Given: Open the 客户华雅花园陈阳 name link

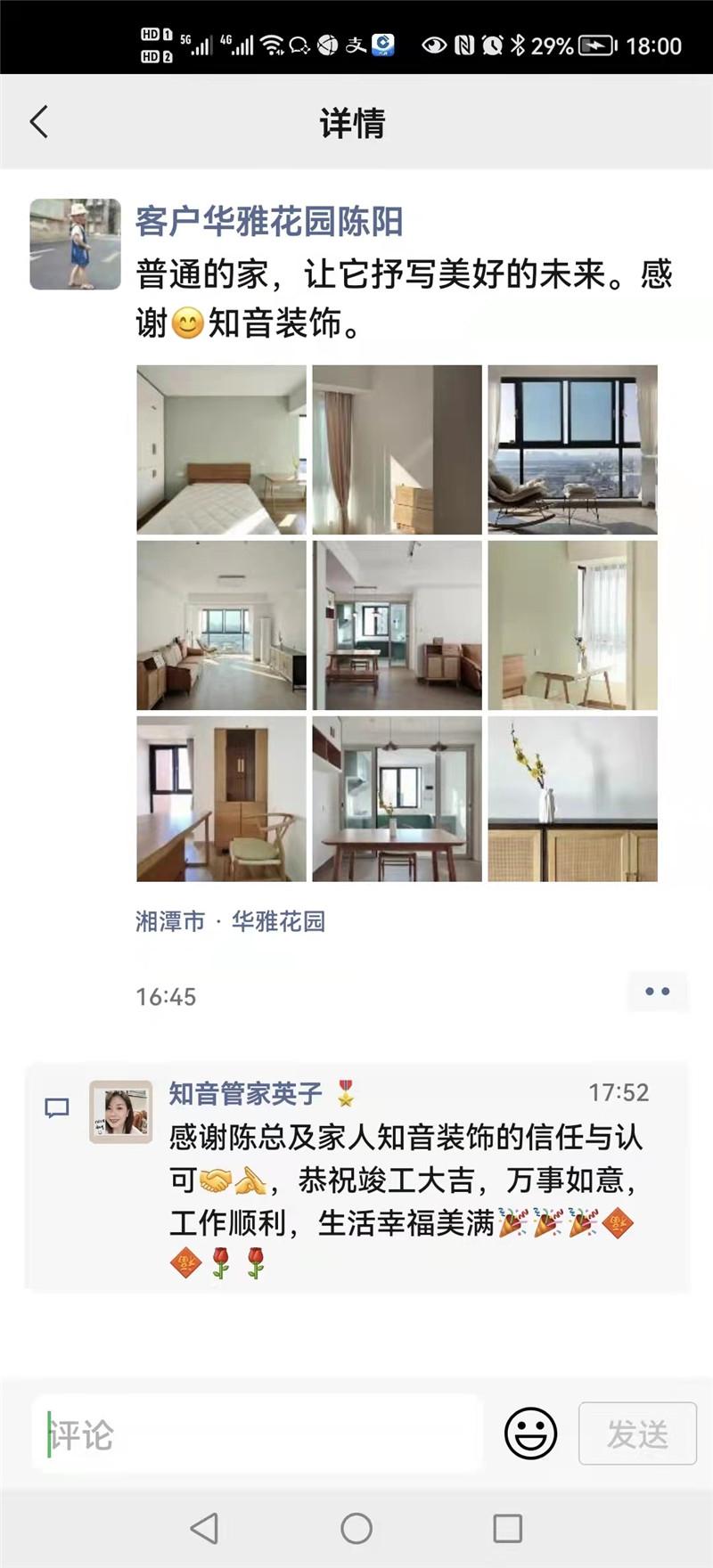Looking at the screenshot, I should point(269,222).
